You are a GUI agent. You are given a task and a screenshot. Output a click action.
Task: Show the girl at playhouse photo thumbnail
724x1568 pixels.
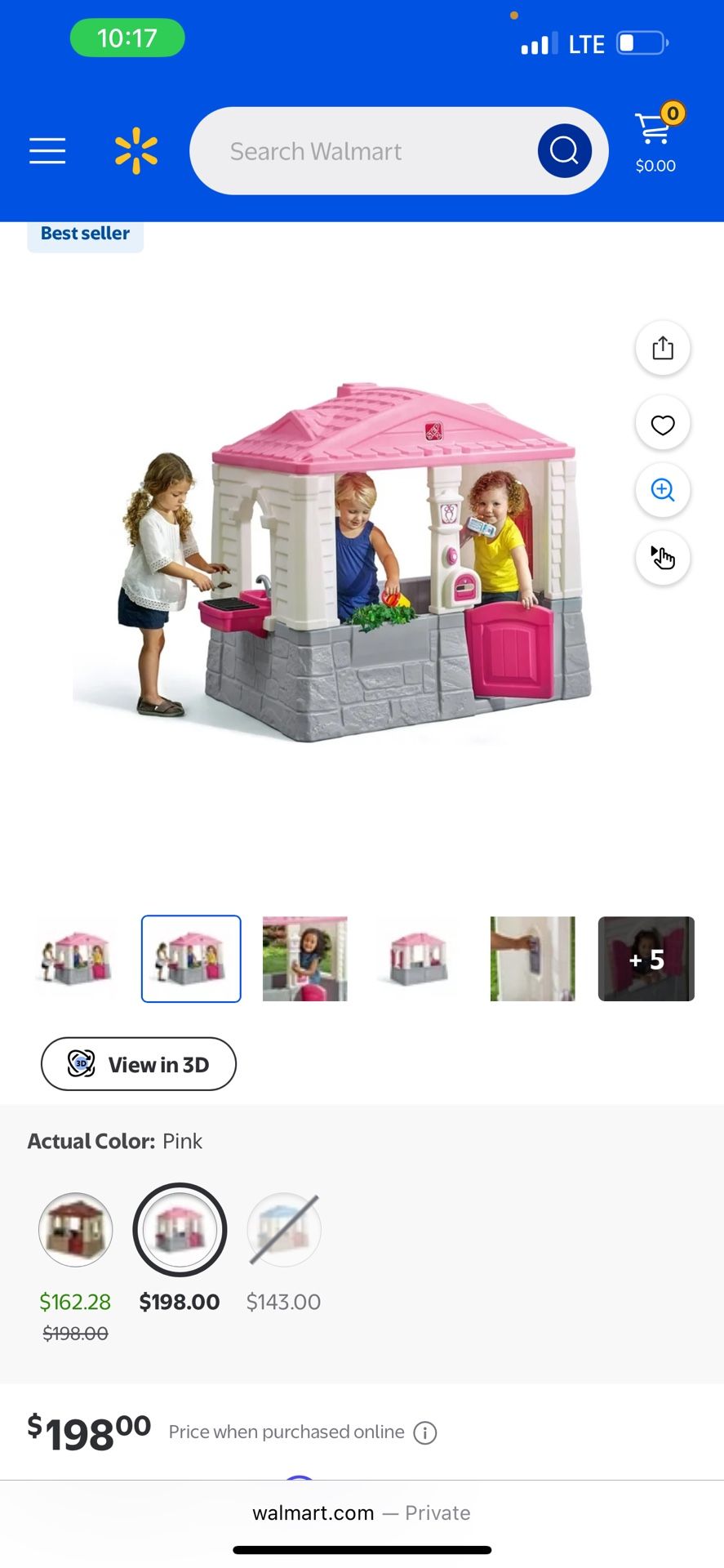(305, 959)
